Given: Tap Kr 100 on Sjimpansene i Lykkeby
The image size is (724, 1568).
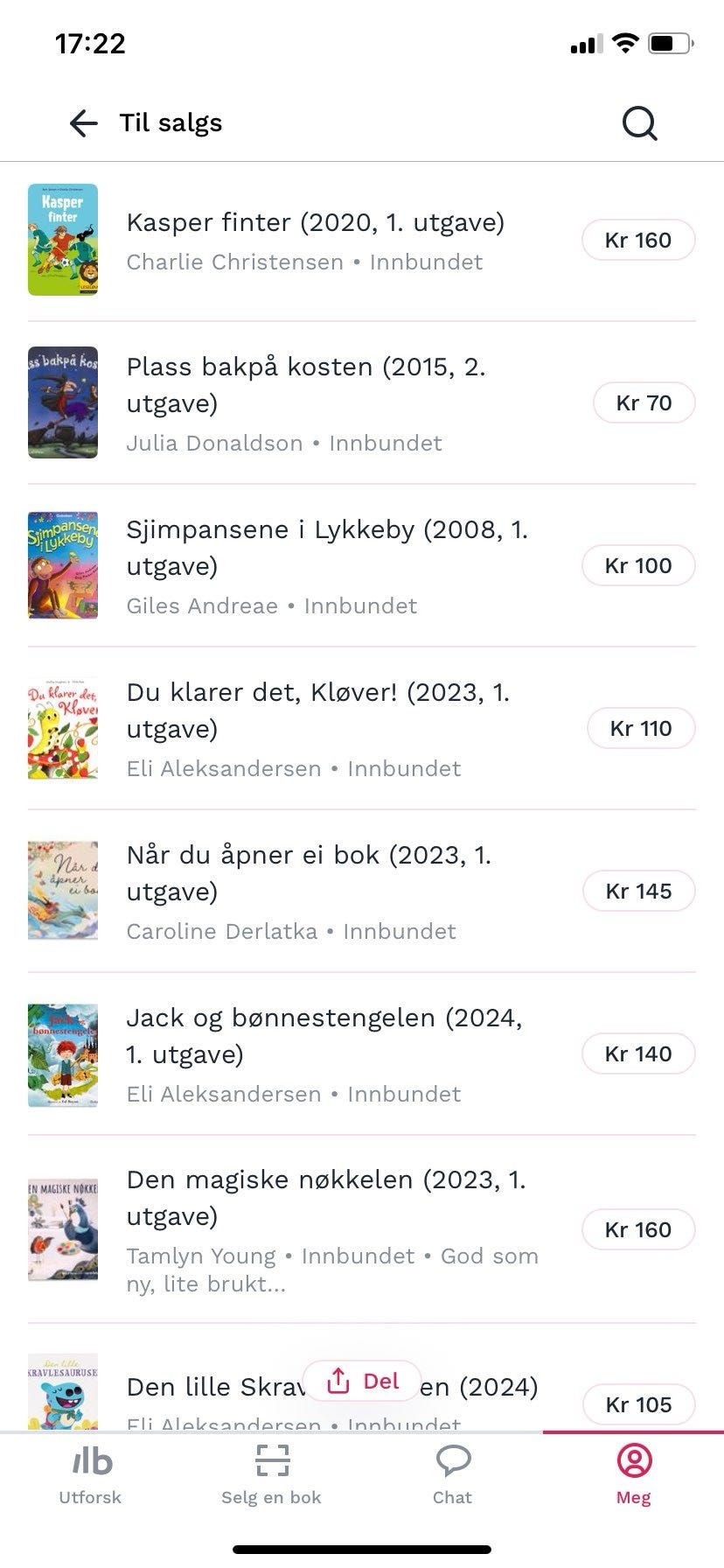Looking at the screenshot, I should point(638,565).
